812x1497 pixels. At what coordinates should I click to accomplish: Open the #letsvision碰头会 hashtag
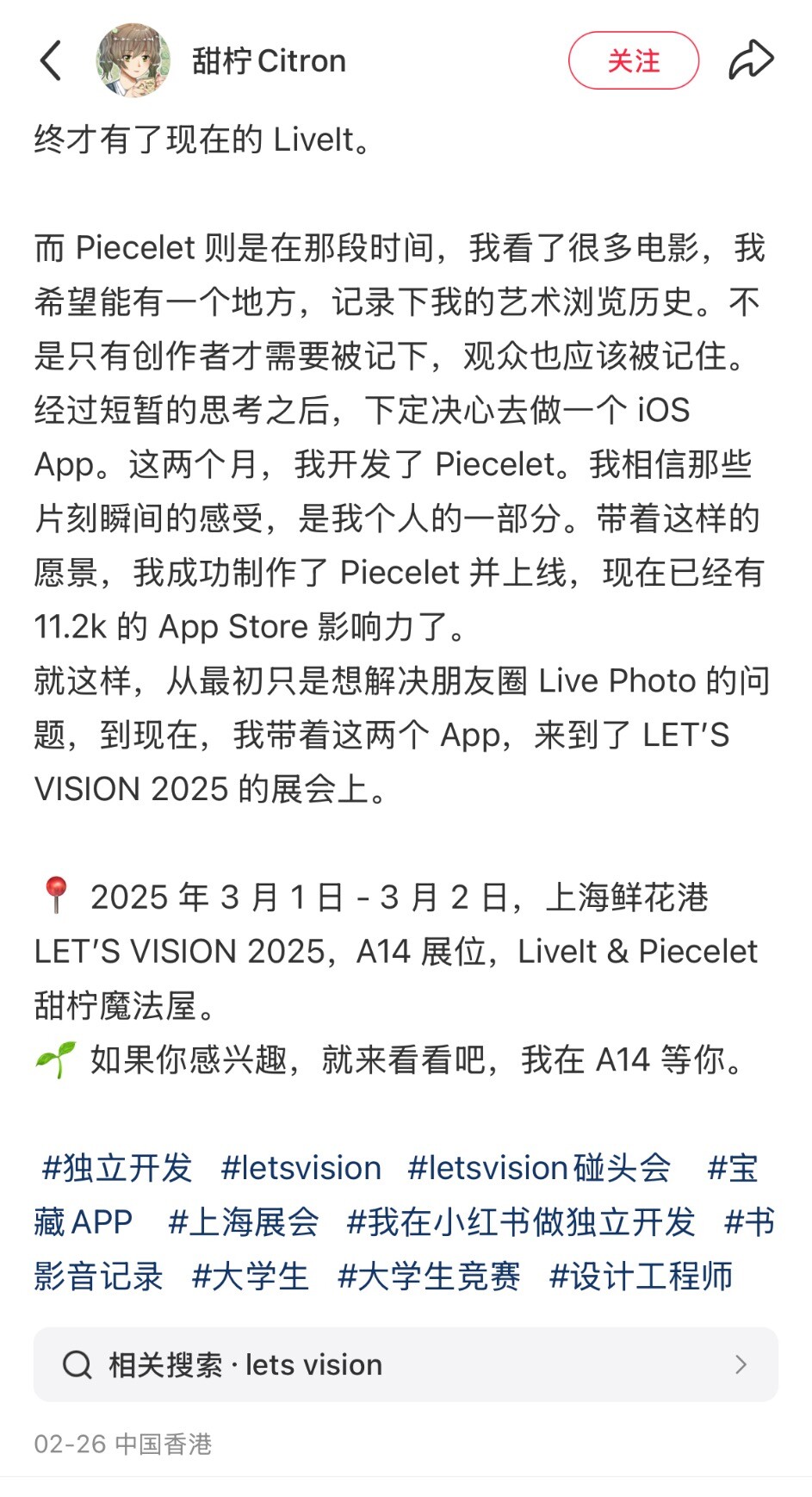click(x=539, y=1168)
